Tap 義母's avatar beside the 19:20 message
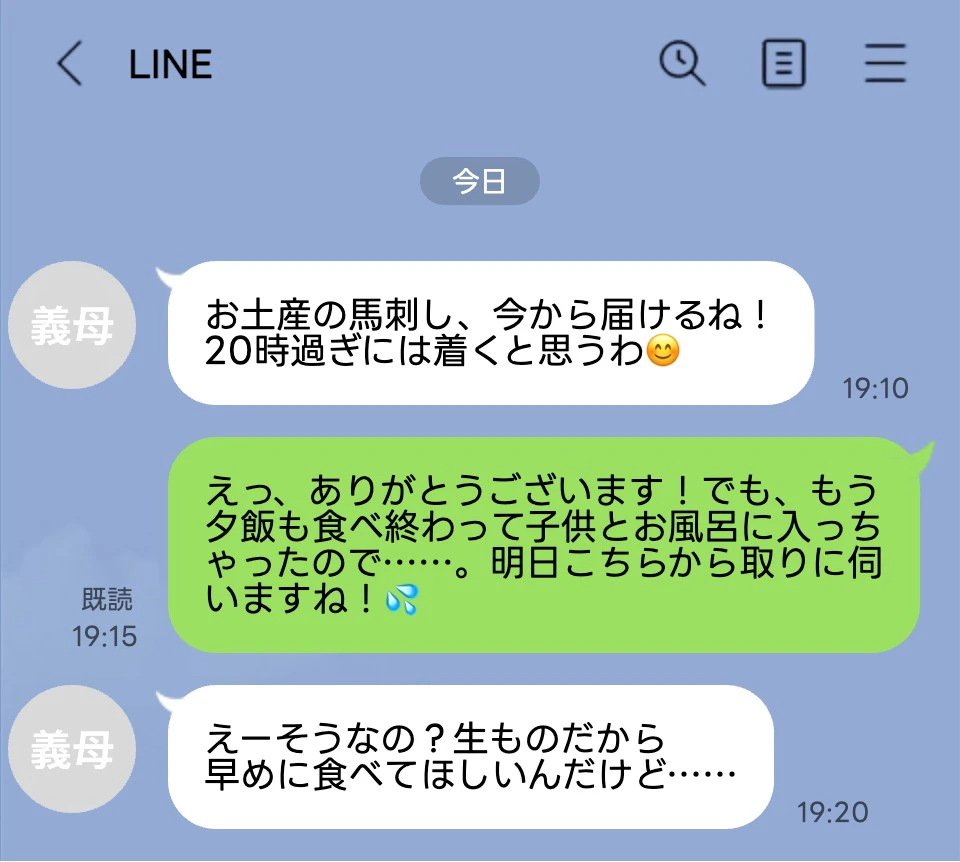The height and width of the screenshot is (862, 960). click(x=71, y=750)
